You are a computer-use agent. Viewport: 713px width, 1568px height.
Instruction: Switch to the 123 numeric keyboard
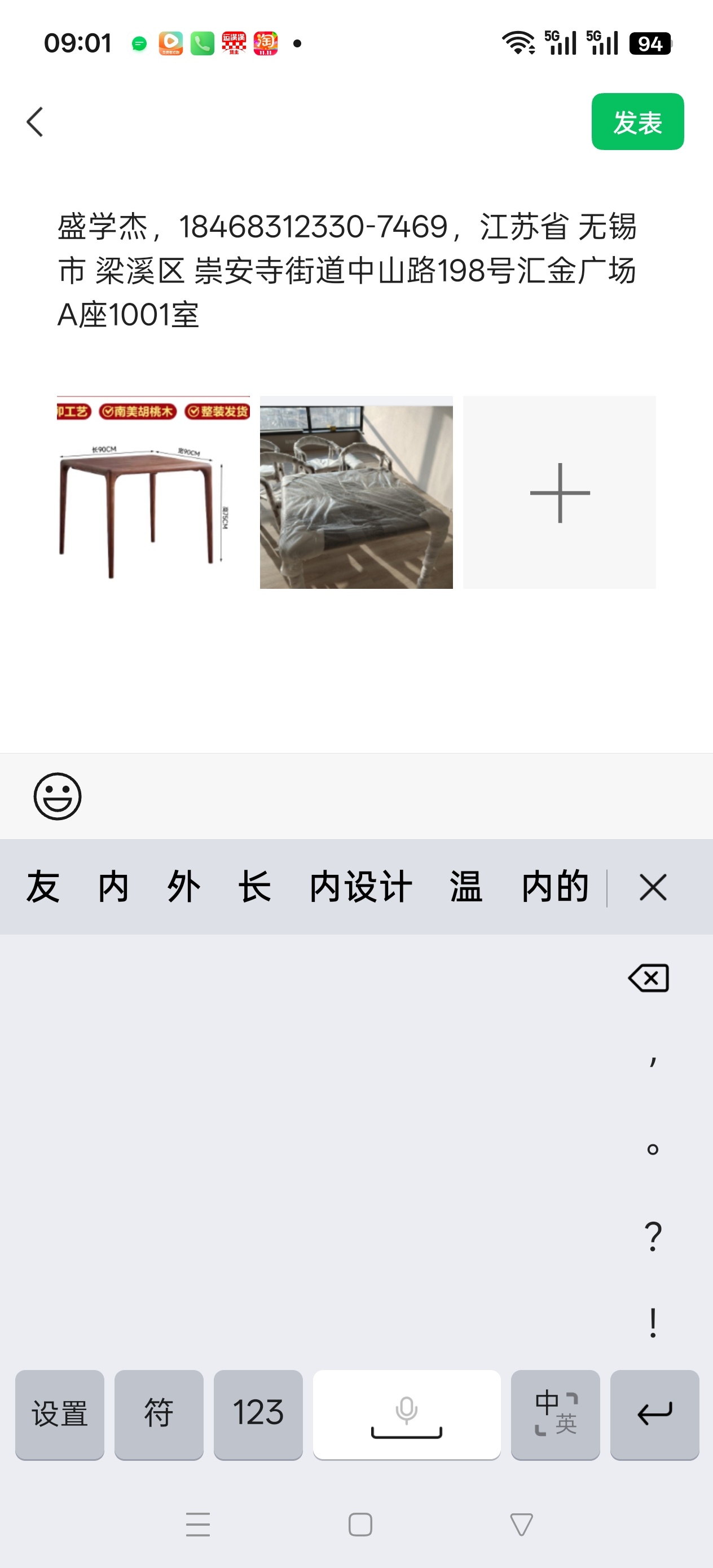click(258, 1413)
